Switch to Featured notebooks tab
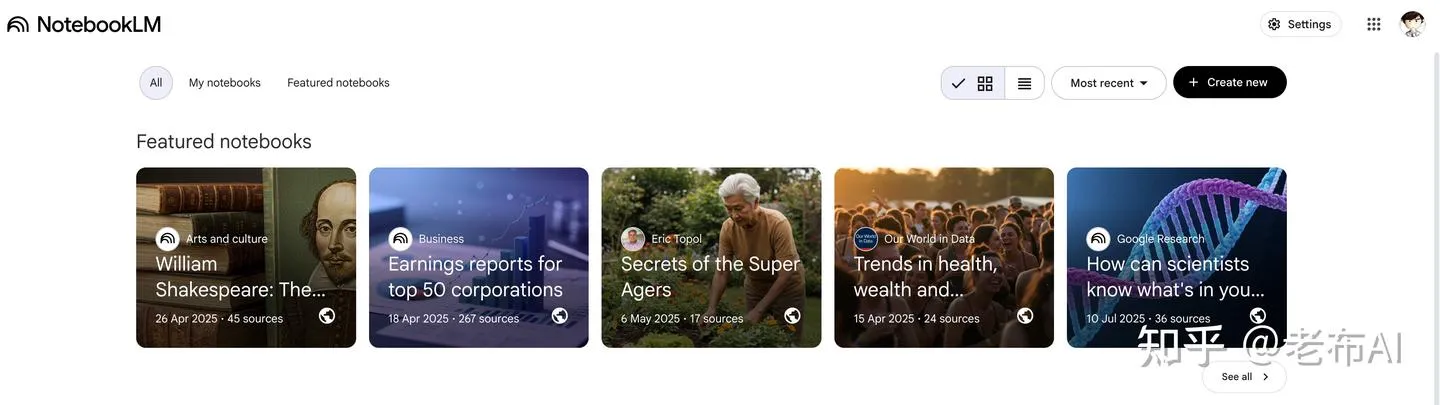The height and width of the screenshot is (405, 1440). (x=338, y=83)
